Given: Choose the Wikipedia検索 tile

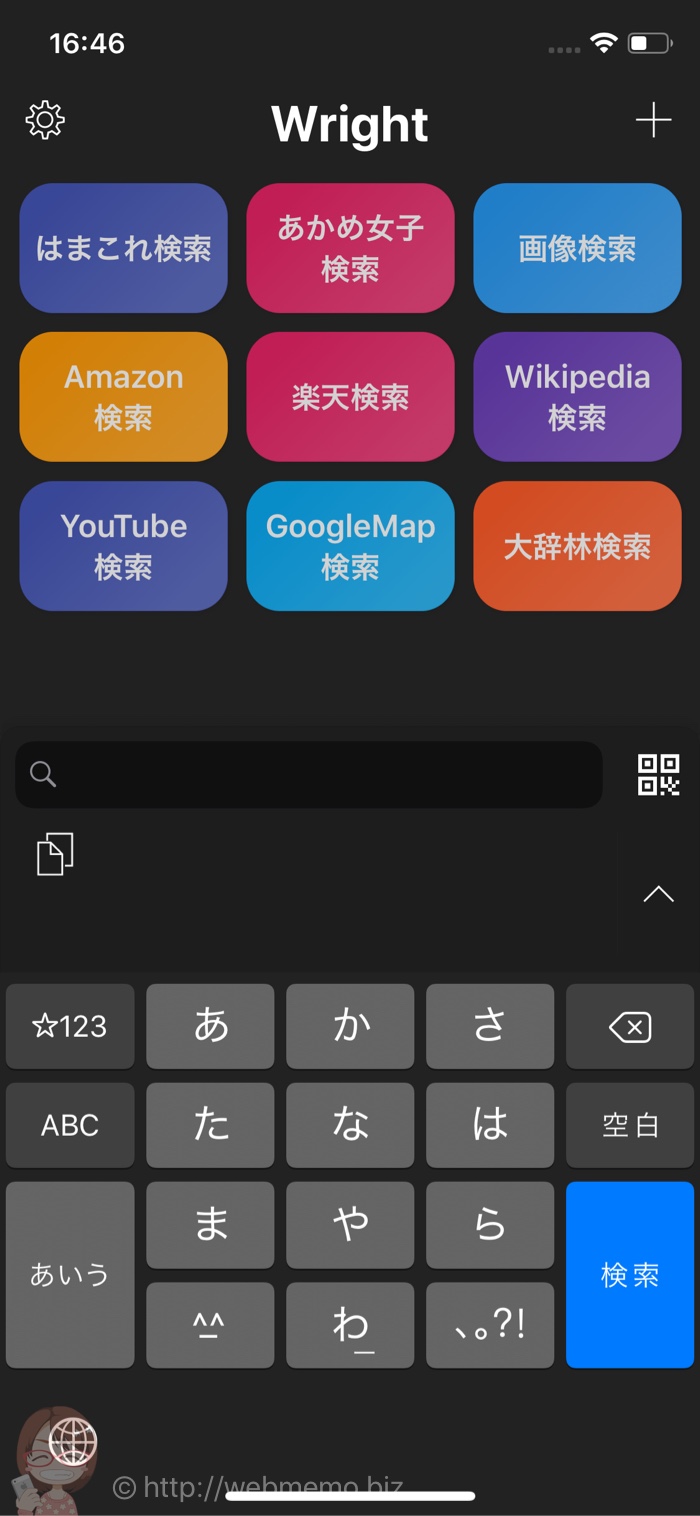Looking at the screenshot, I should pyautogui.click(x=577, y=397).
